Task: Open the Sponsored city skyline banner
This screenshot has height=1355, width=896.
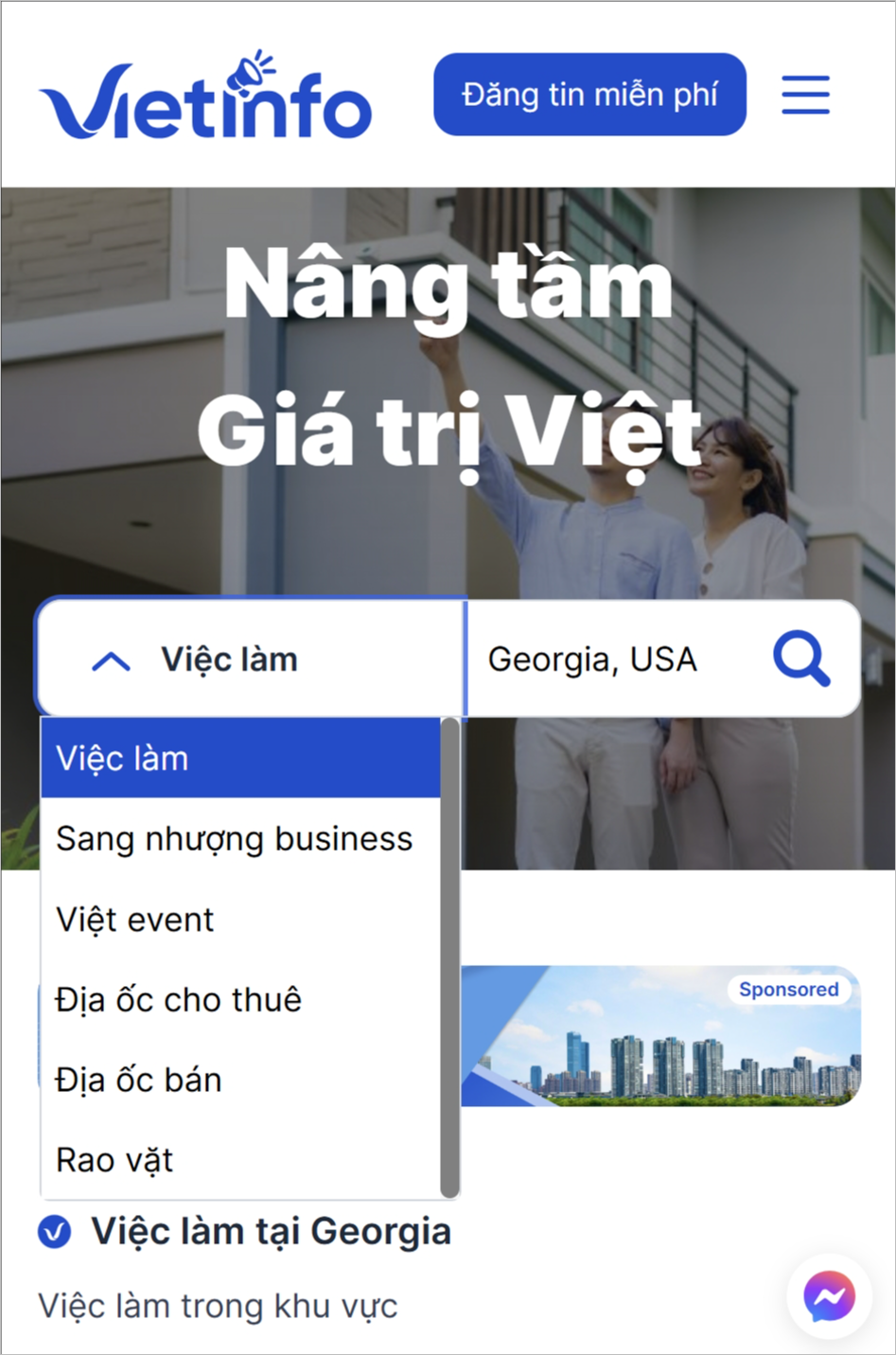Action: [x=661, y=1036]
